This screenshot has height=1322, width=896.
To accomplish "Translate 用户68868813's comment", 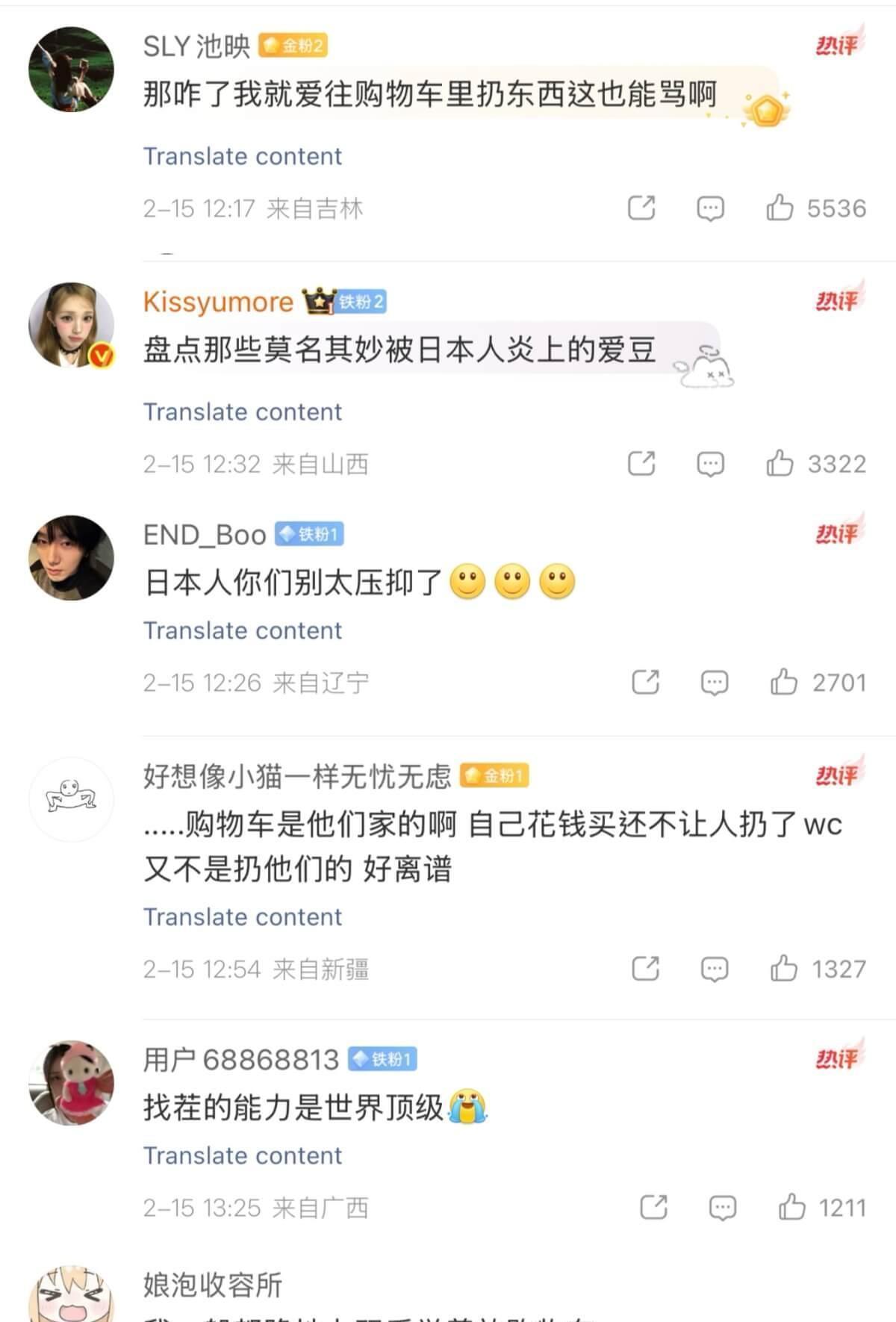I will pos(242,1155).
